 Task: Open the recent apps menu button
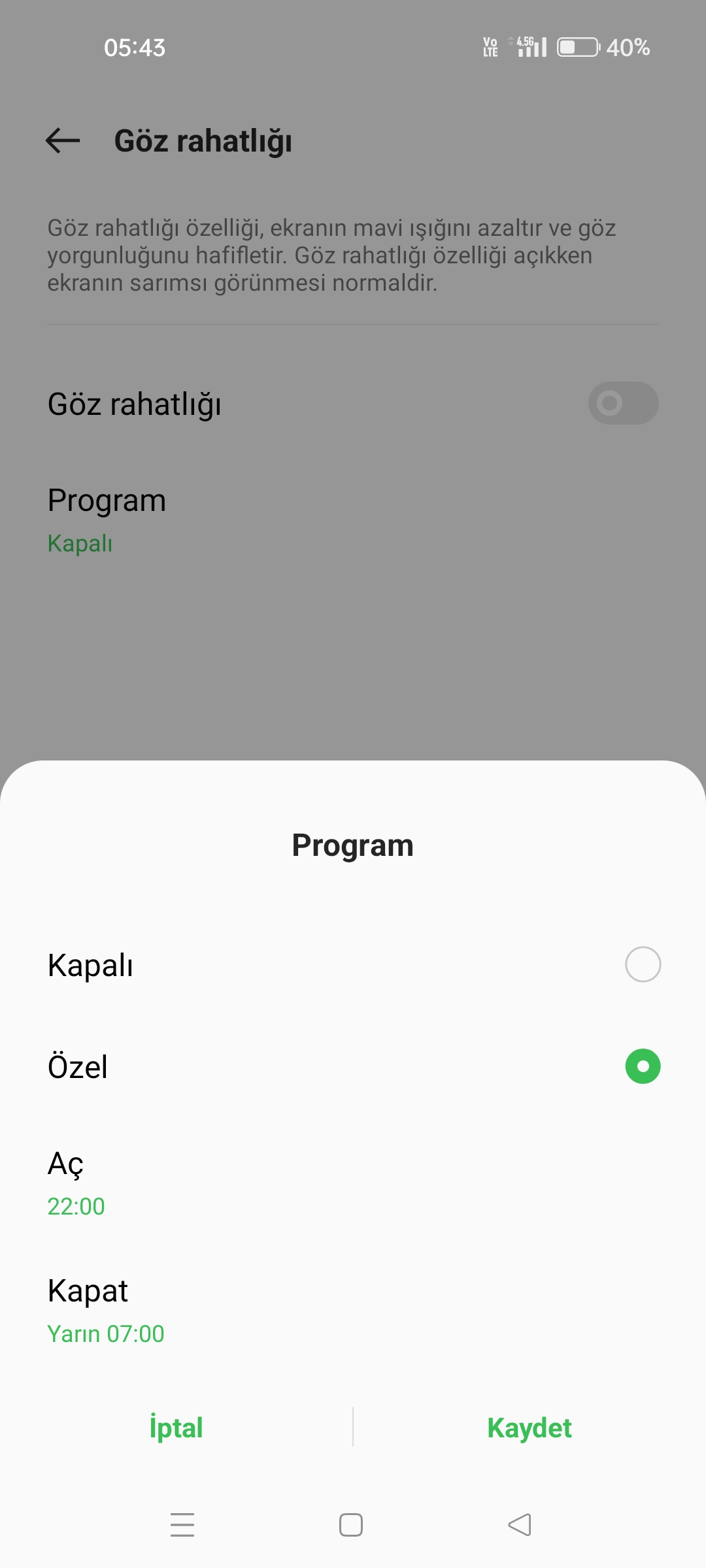(x=182, y=1525)
